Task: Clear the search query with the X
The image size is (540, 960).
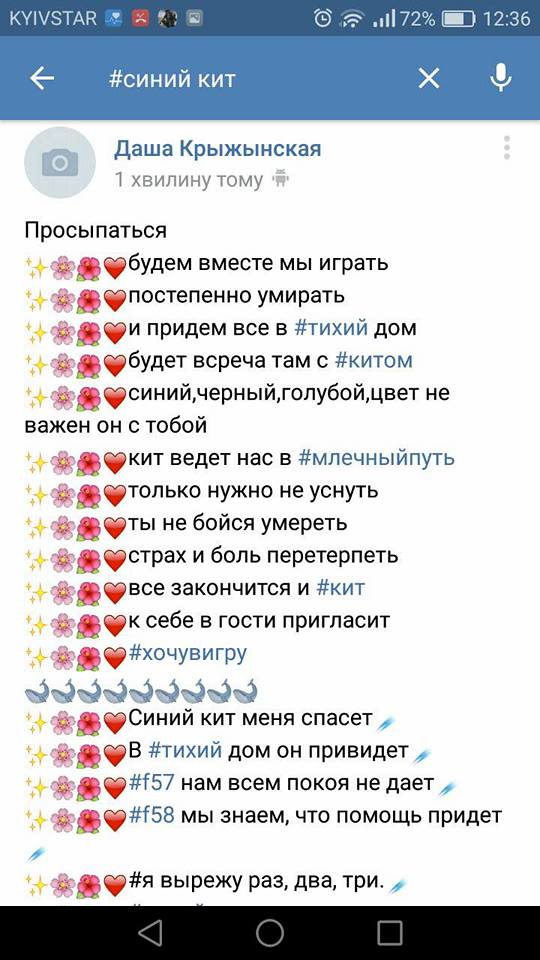Action: (x=429, y=78)
